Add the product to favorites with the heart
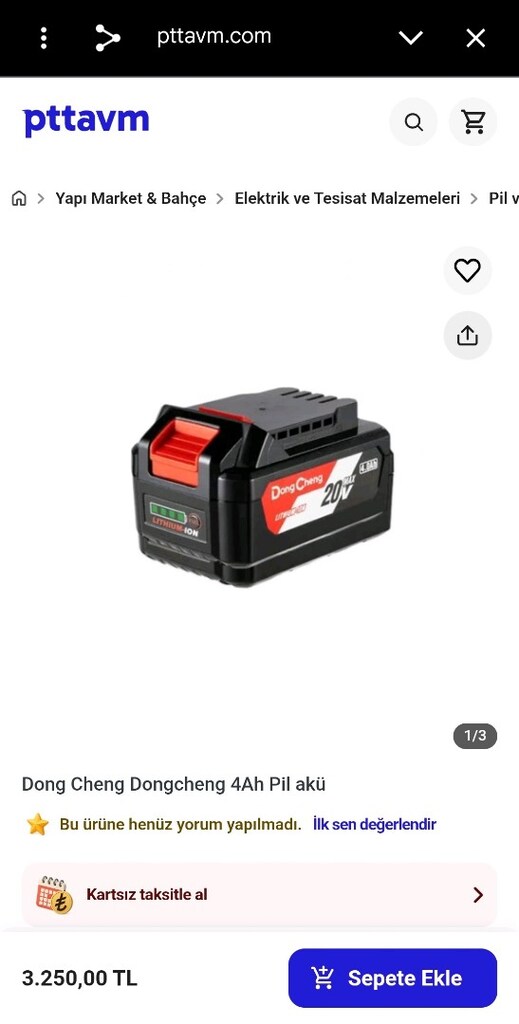 [x=467, y=270]
